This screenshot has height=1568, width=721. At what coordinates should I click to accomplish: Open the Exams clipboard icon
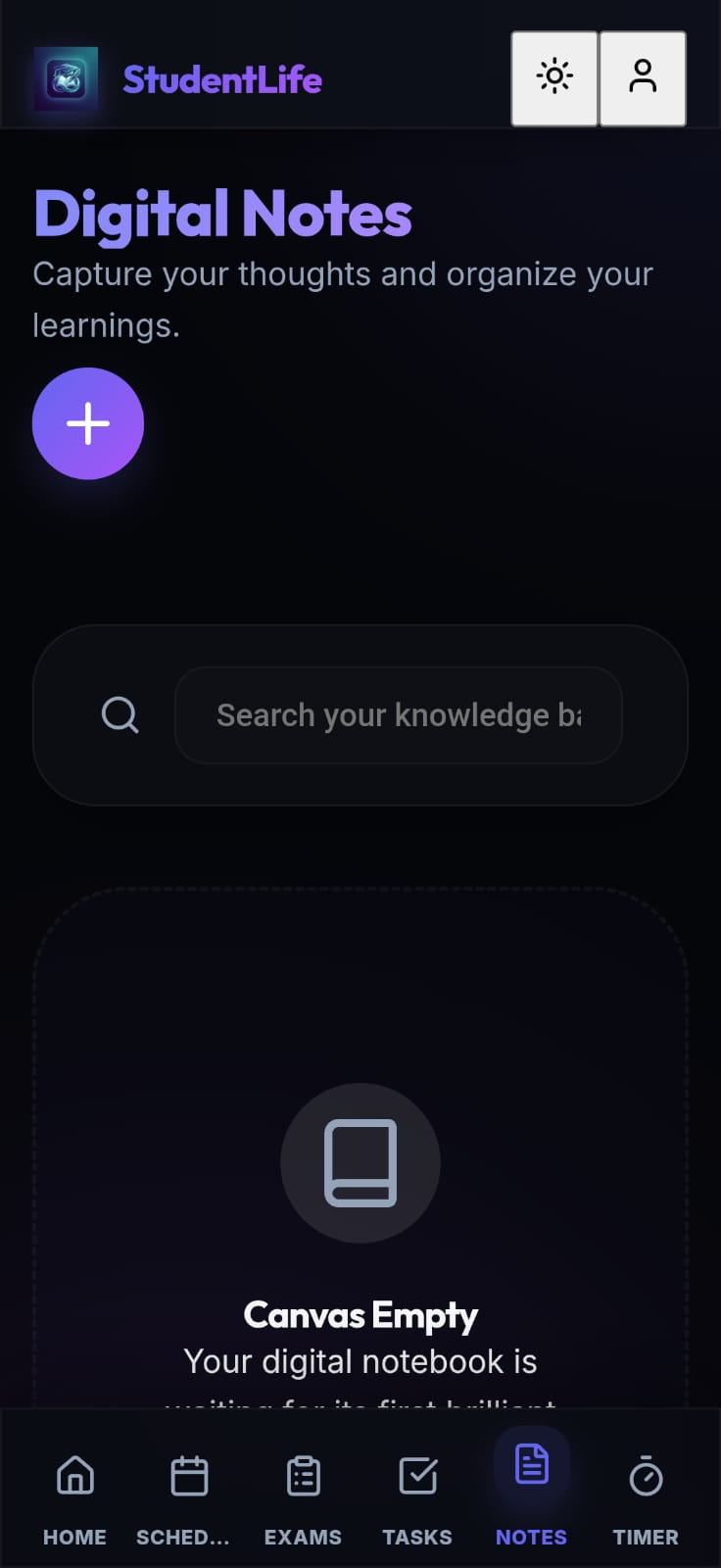304,1474
